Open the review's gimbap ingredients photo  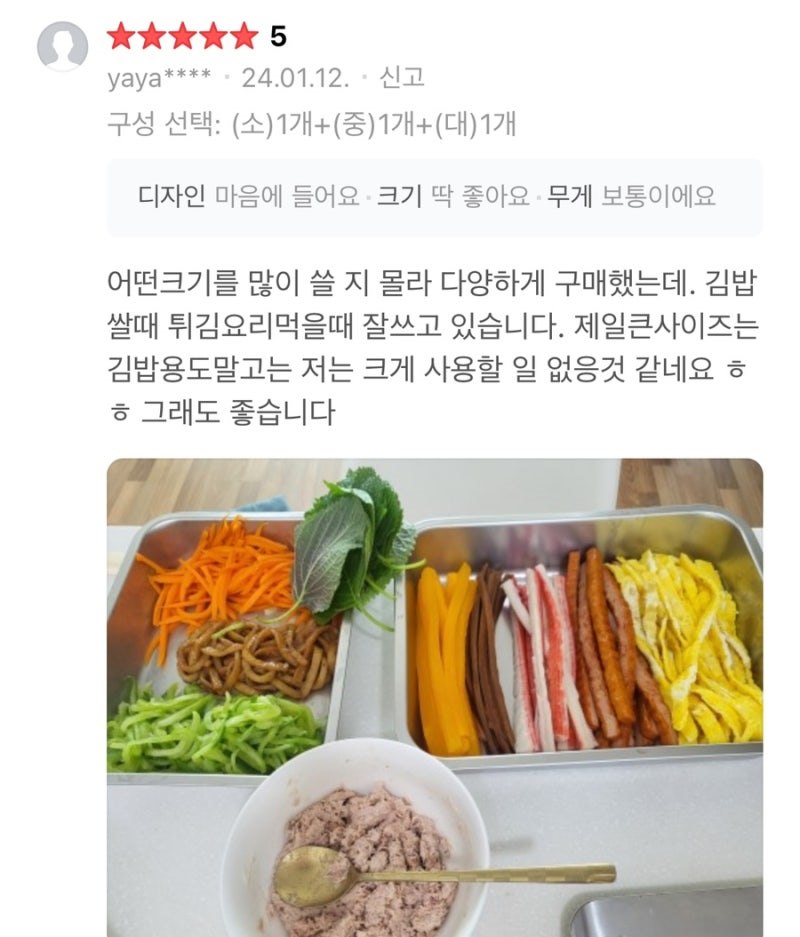coord(434,697)
